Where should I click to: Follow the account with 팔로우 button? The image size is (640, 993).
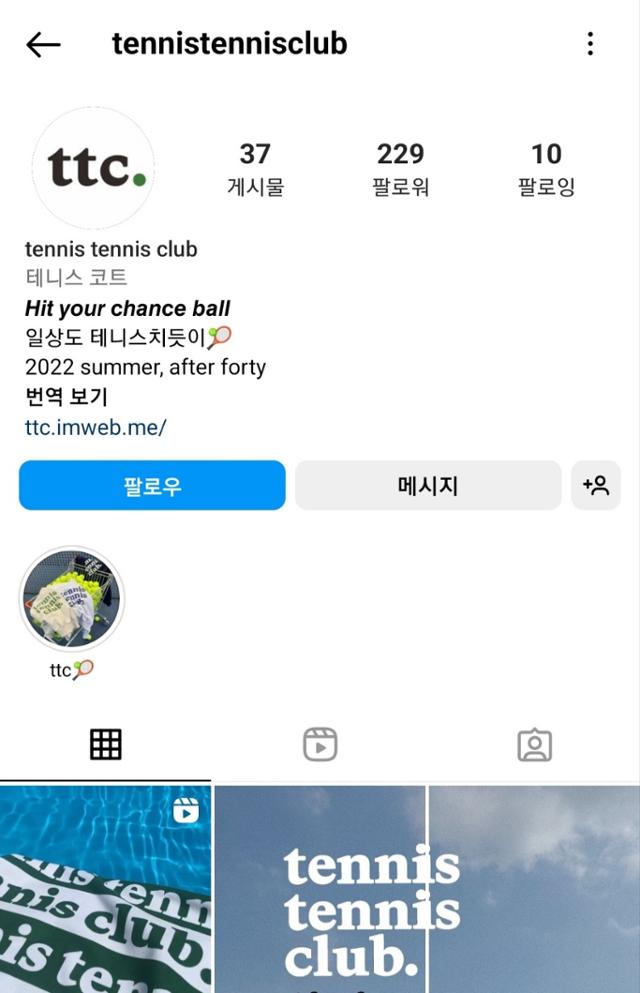(x=152, y=486)
